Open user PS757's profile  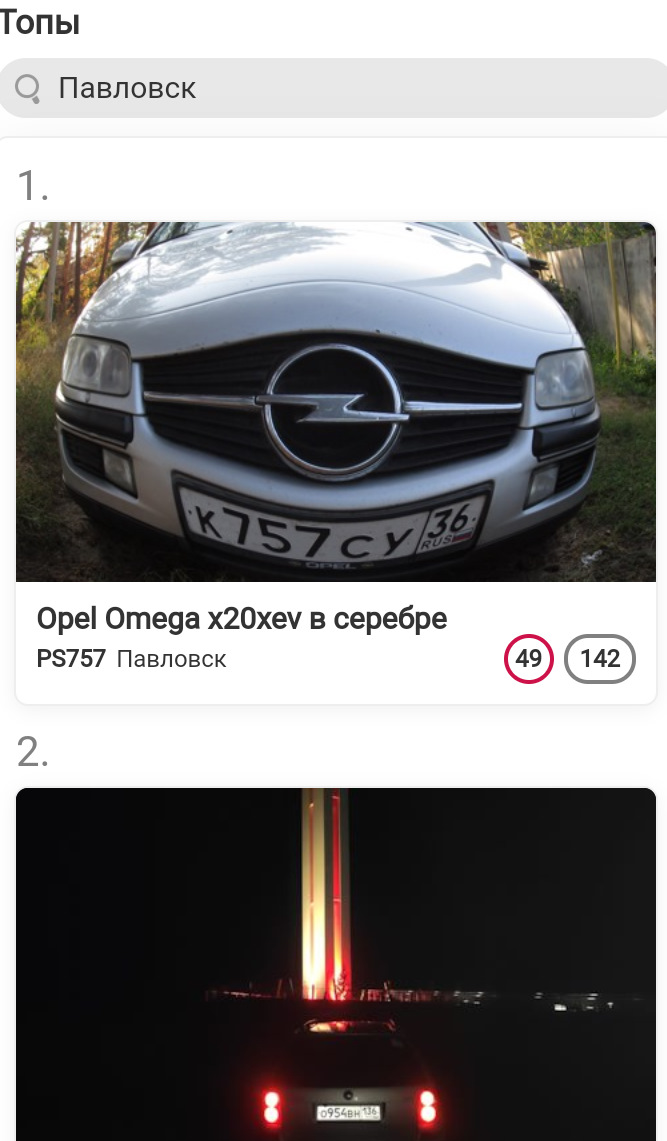coord(70,660)
